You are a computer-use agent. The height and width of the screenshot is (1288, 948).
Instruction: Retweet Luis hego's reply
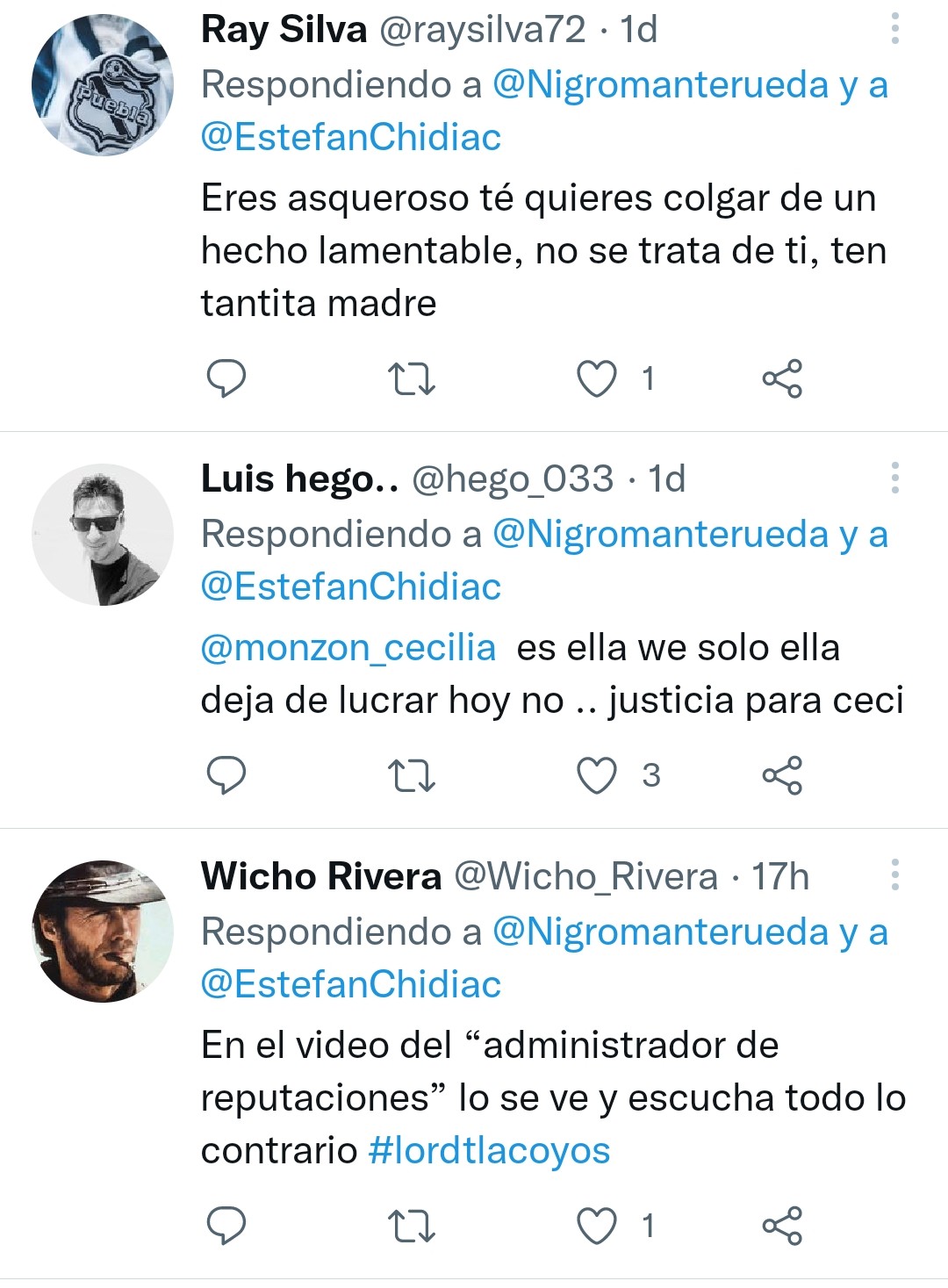(x=411, y=775)
